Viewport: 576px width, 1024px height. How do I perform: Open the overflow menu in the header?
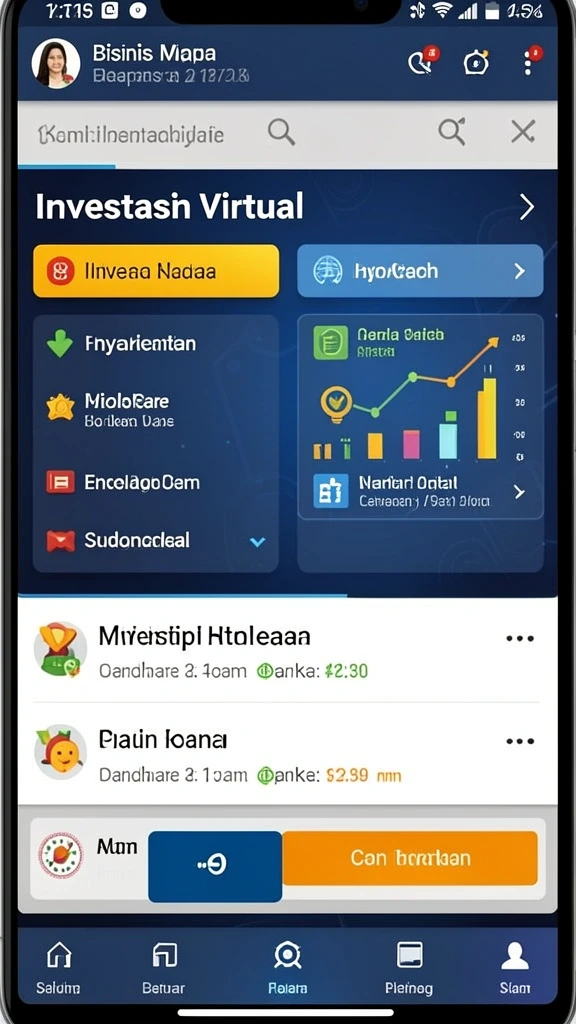point(529,63)
